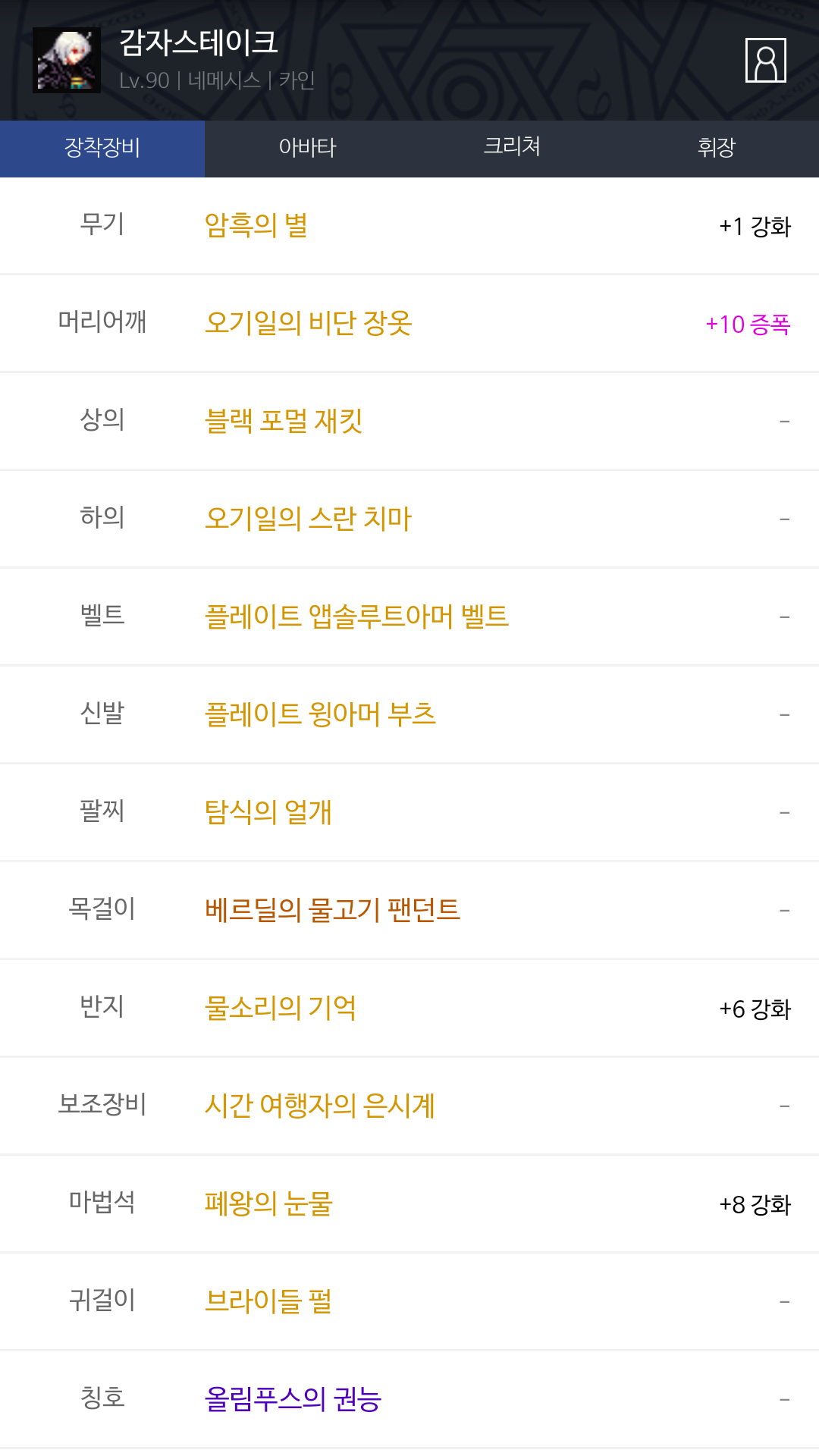Select the 장착장비 tab
Image resolution: width=819 pixels, height=1456 pixels.
click(102, 149)
